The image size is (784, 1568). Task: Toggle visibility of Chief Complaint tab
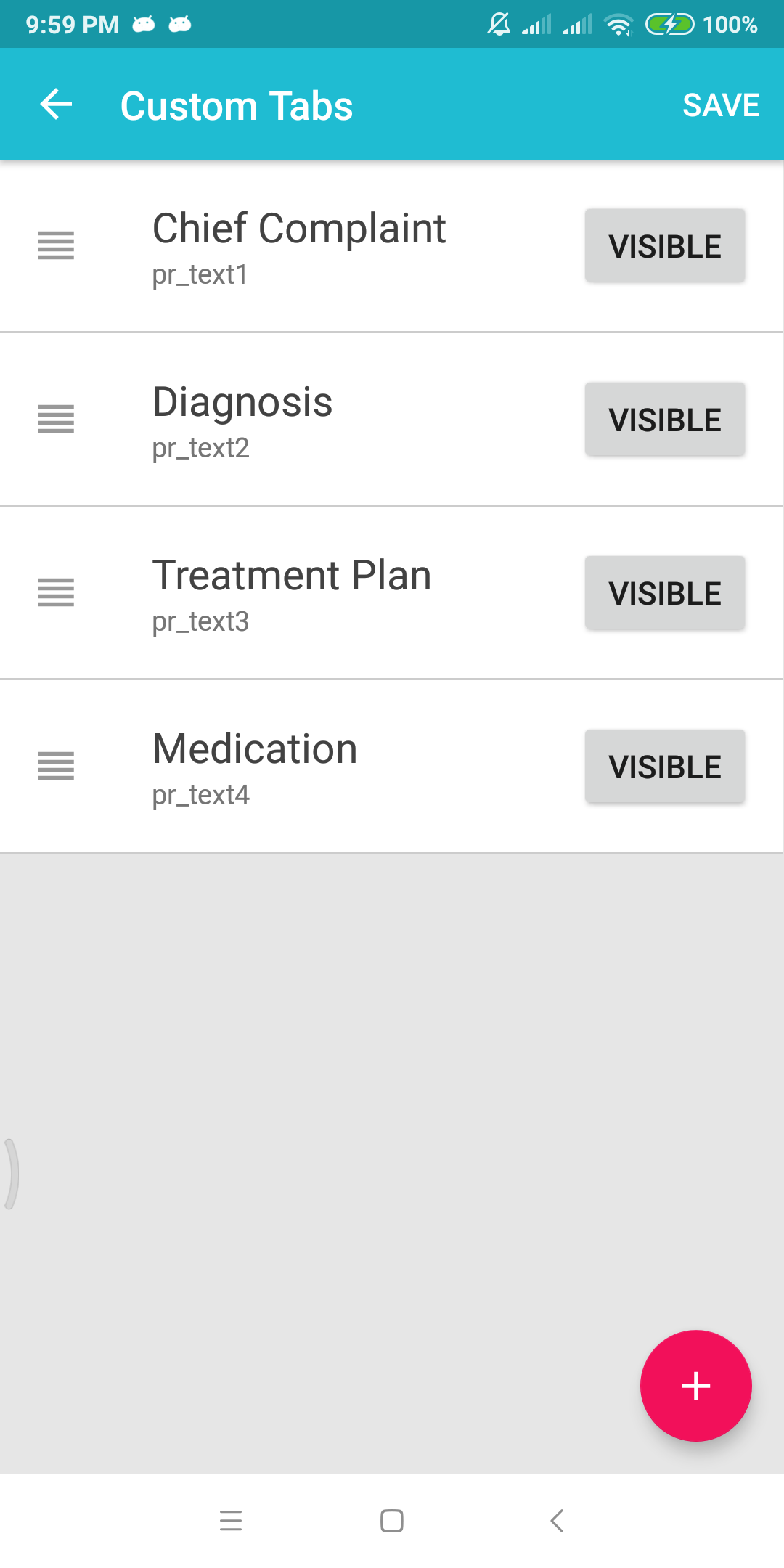click(x=665, y=246)
